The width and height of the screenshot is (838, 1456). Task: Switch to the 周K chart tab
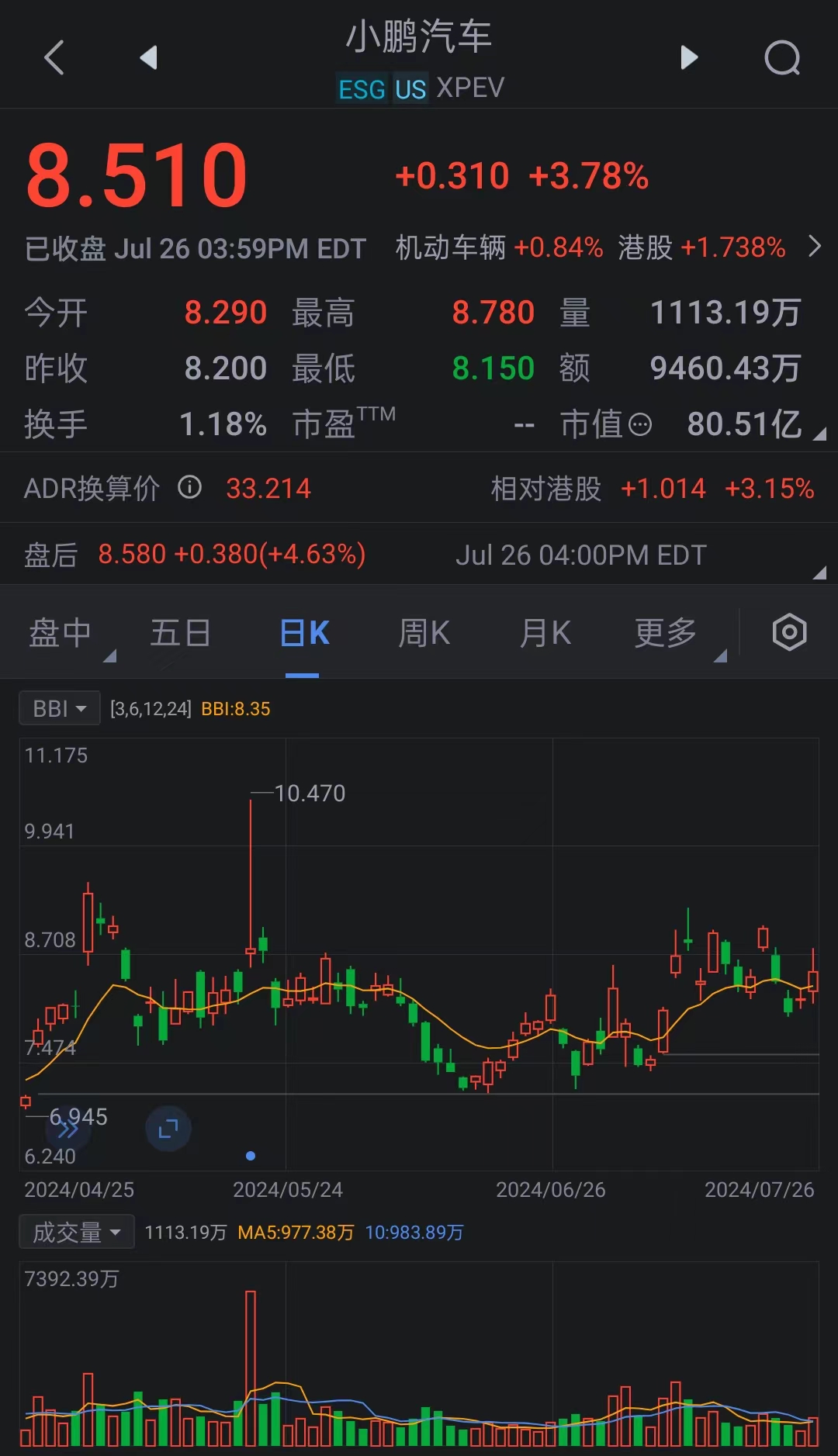[x=424, y=633]
